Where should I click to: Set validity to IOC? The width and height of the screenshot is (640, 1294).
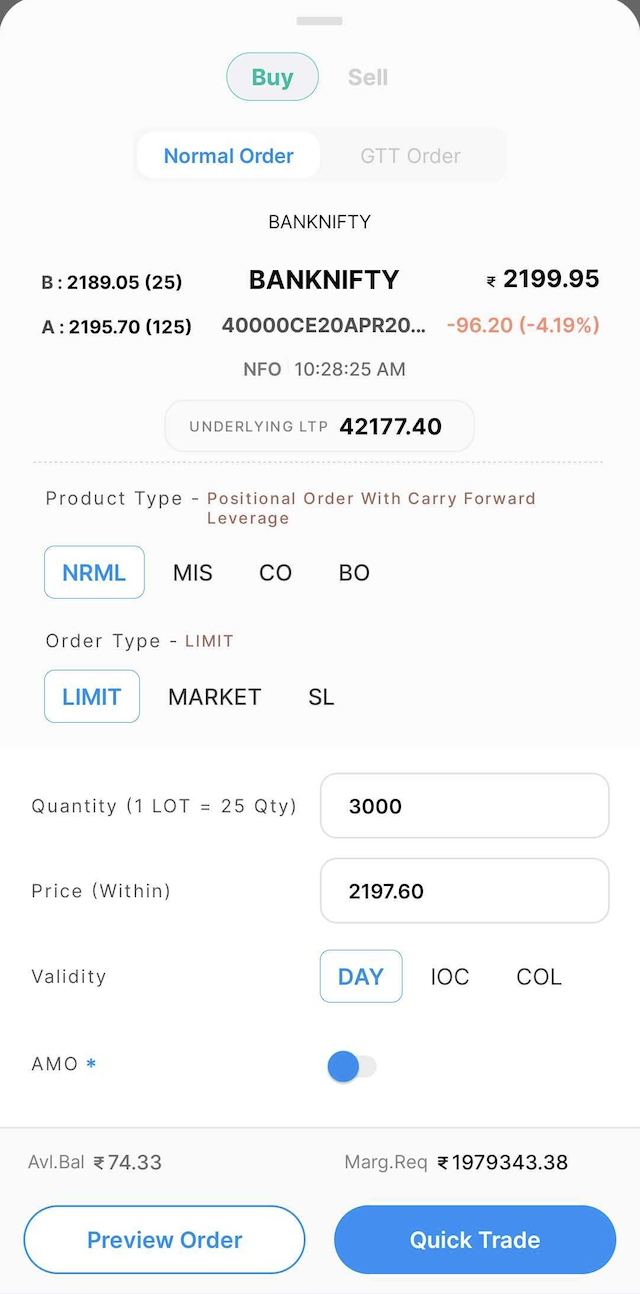point(449,977)
